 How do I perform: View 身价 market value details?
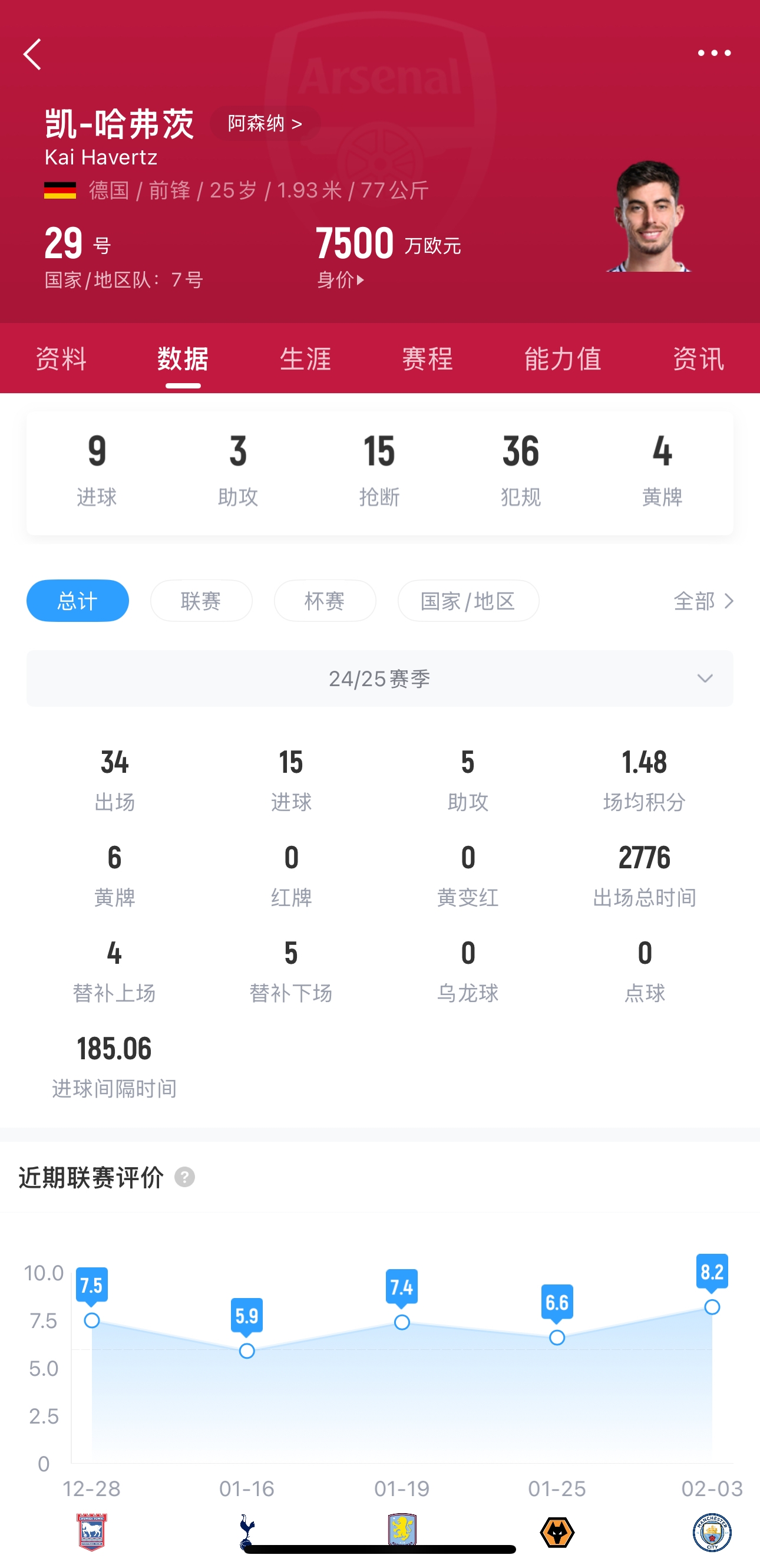tap(341, 280)
